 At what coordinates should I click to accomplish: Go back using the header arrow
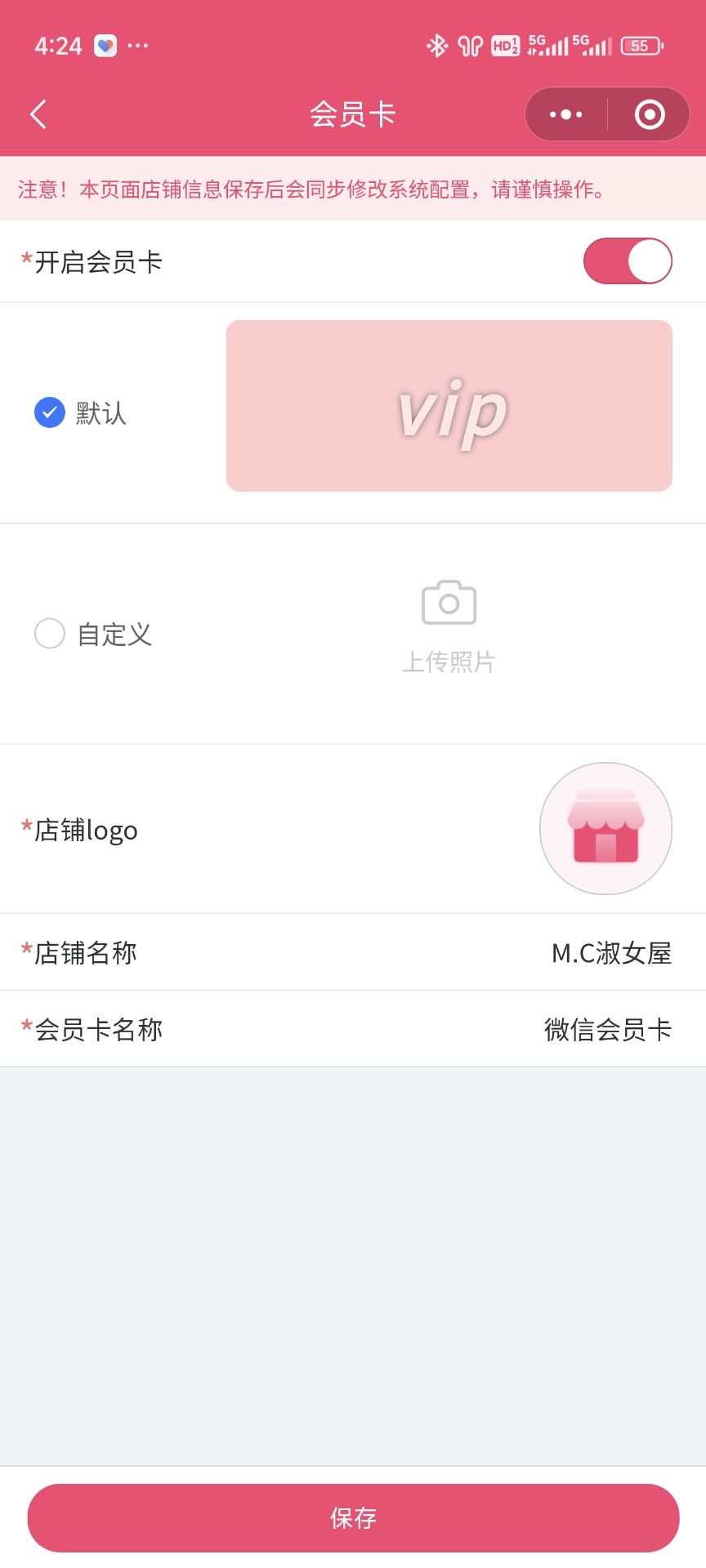pos(38,114)
